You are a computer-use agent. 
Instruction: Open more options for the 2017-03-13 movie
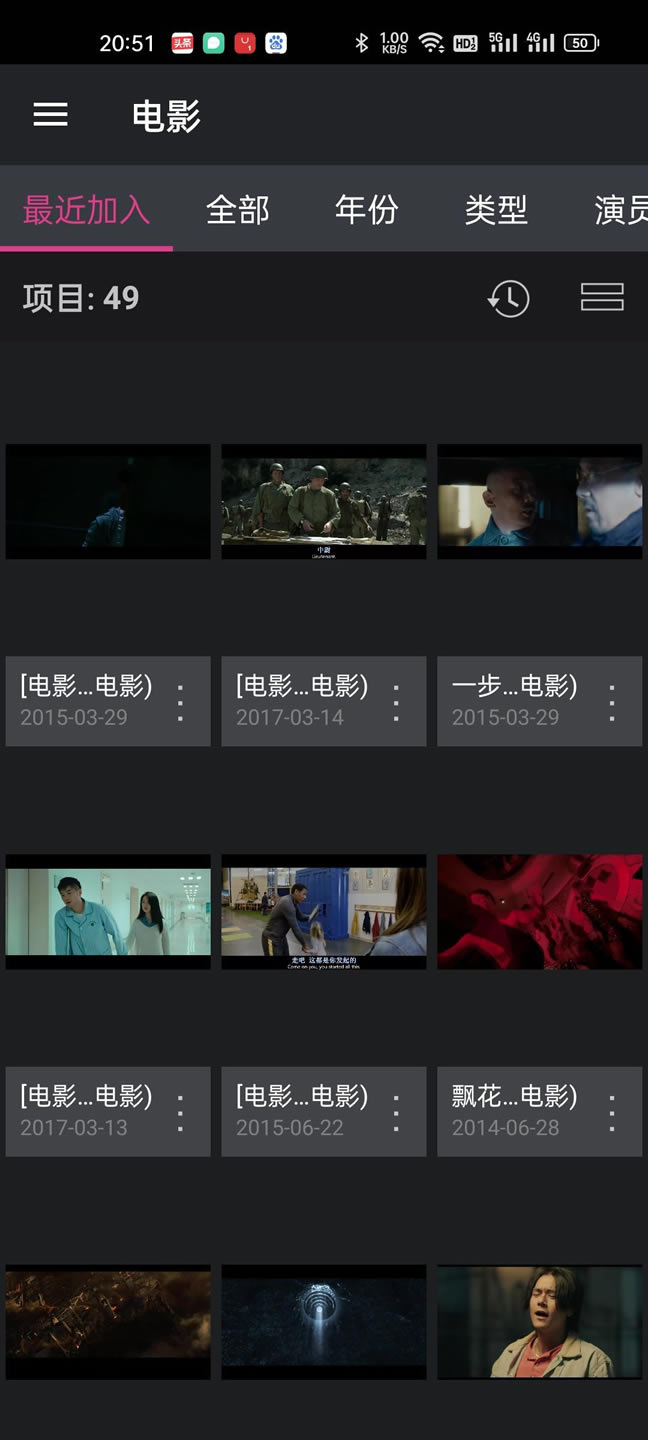pyautogui.click(x=181, y=1113)
